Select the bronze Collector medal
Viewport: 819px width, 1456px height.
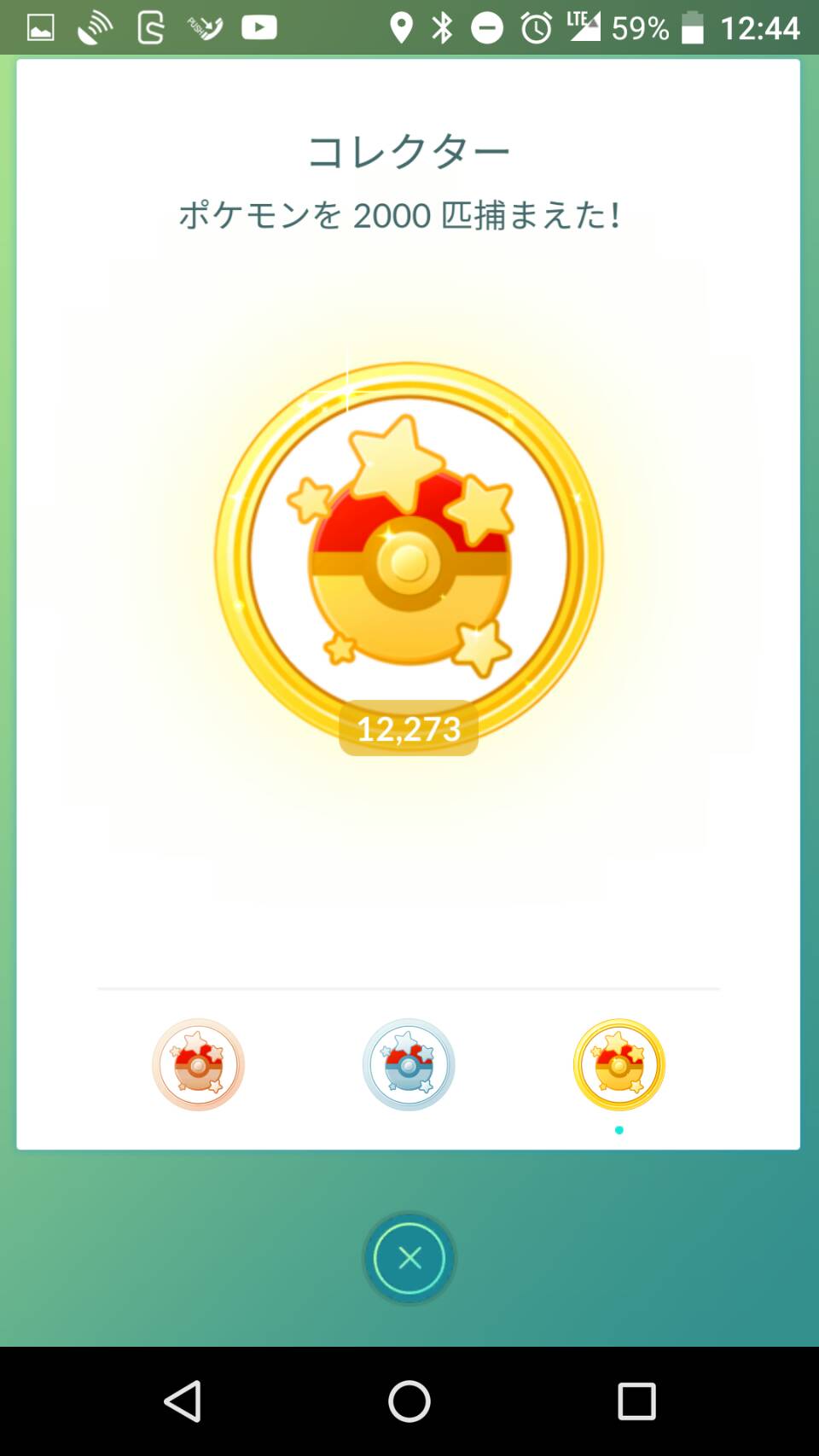click(198, 1064)
